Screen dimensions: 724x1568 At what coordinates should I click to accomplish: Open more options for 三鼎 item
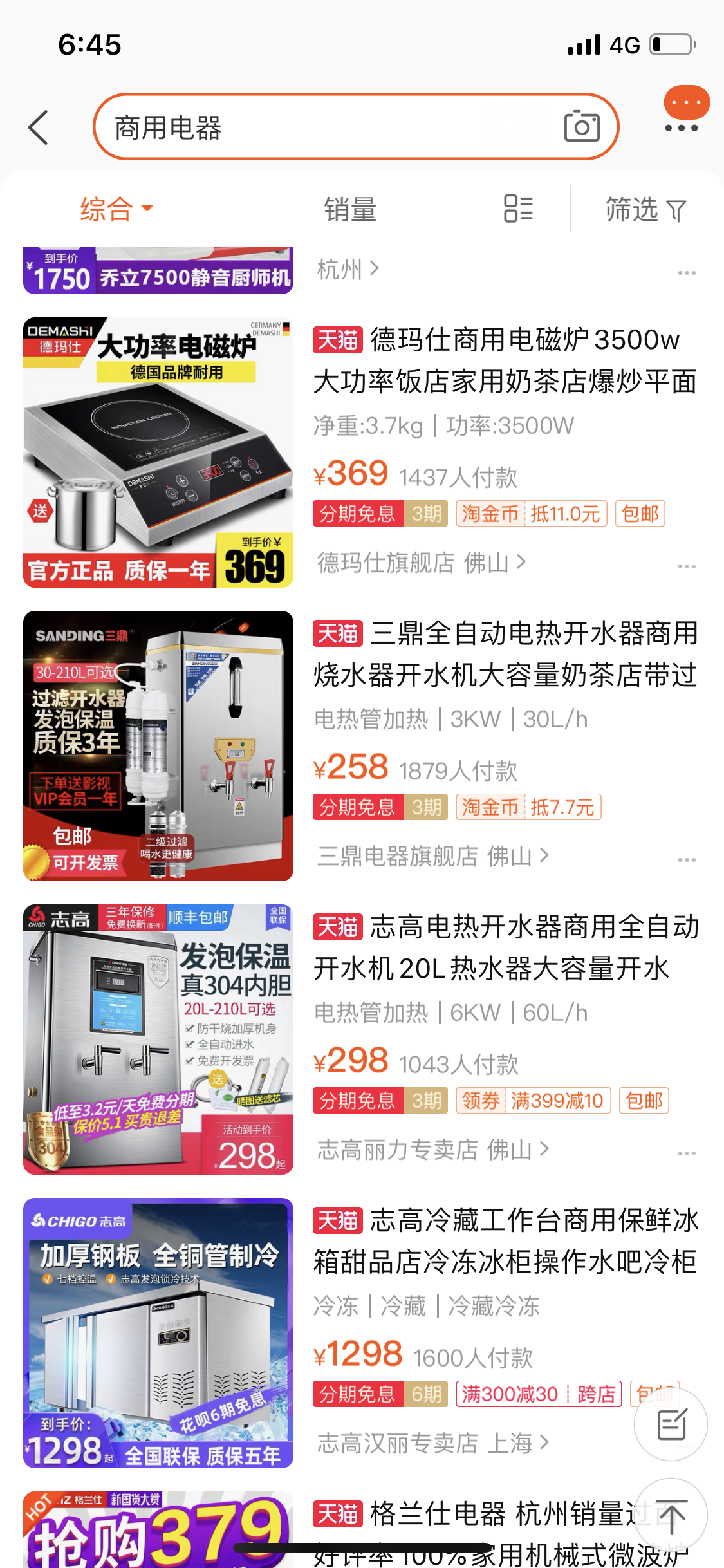click(x=686, y=860)
